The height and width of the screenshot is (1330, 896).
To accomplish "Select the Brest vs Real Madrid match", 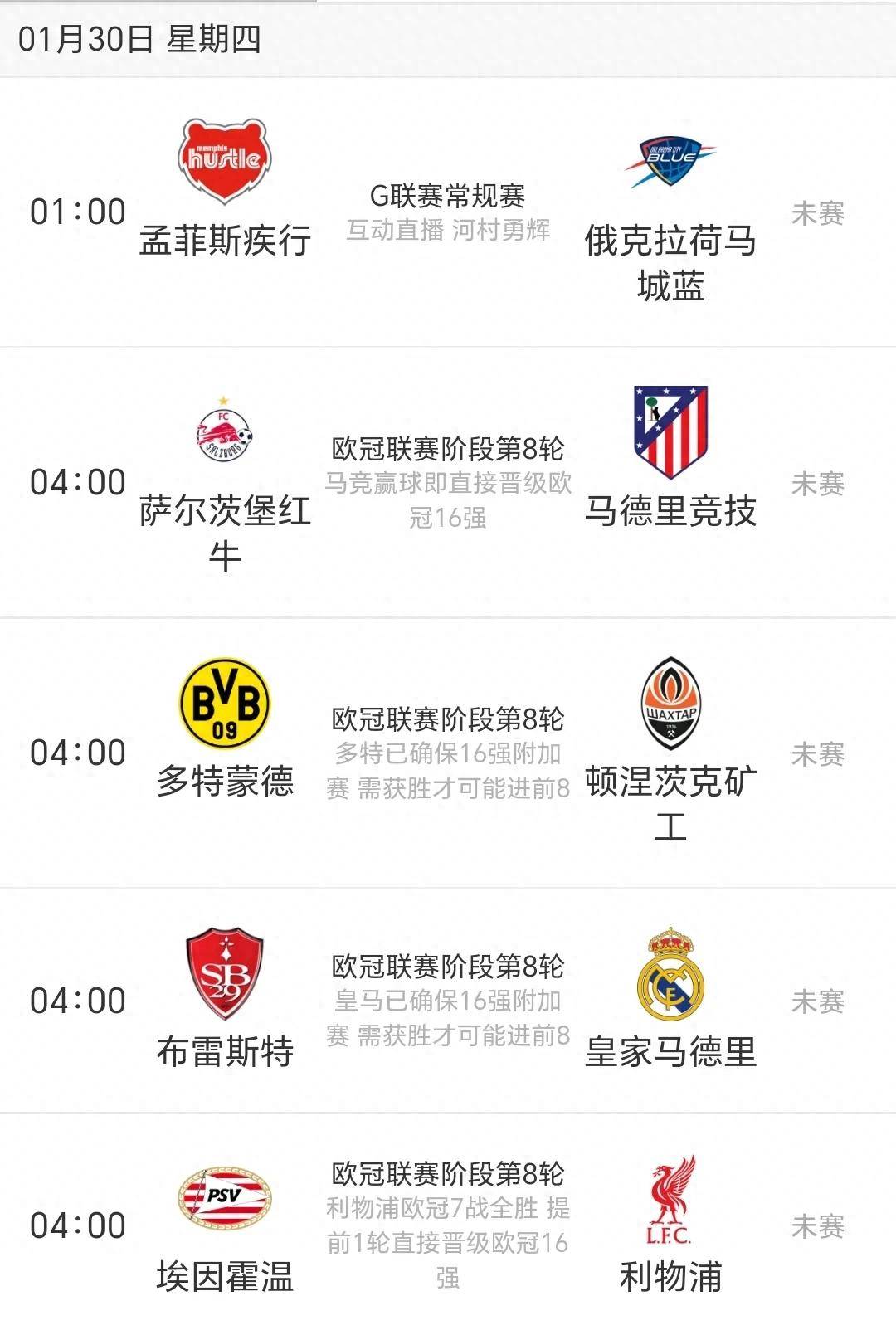I will tap(448, 1001).
